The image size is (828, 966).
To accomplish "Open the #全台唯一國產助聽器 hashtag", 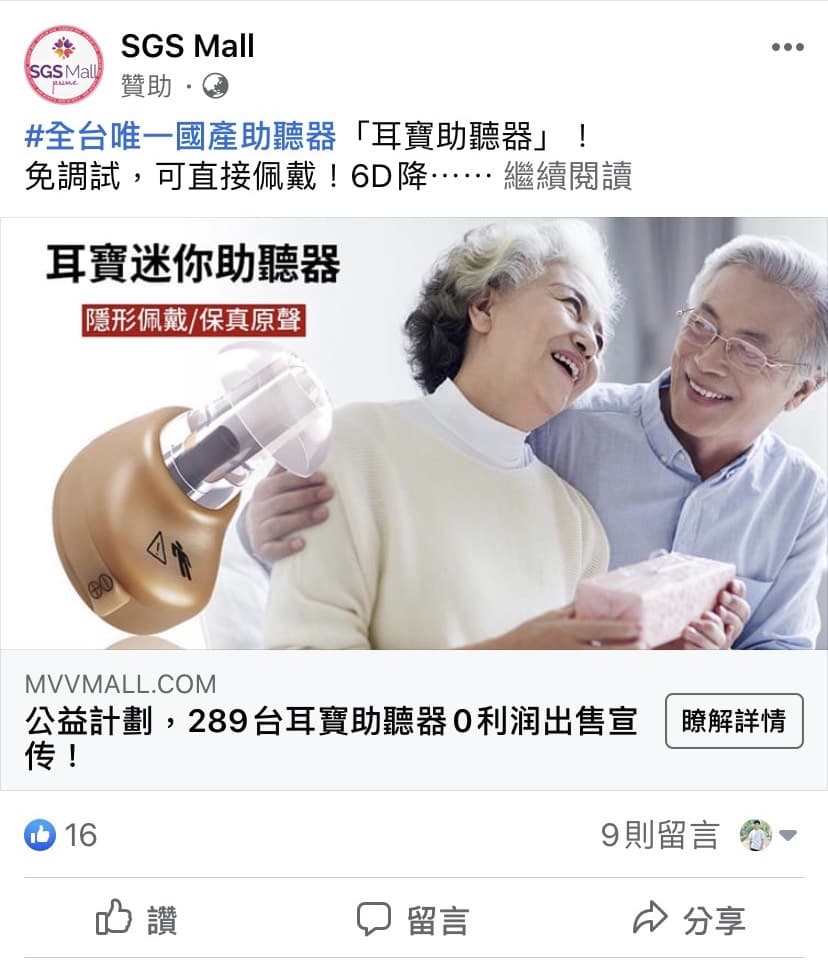I will click(x=180, y=135).
